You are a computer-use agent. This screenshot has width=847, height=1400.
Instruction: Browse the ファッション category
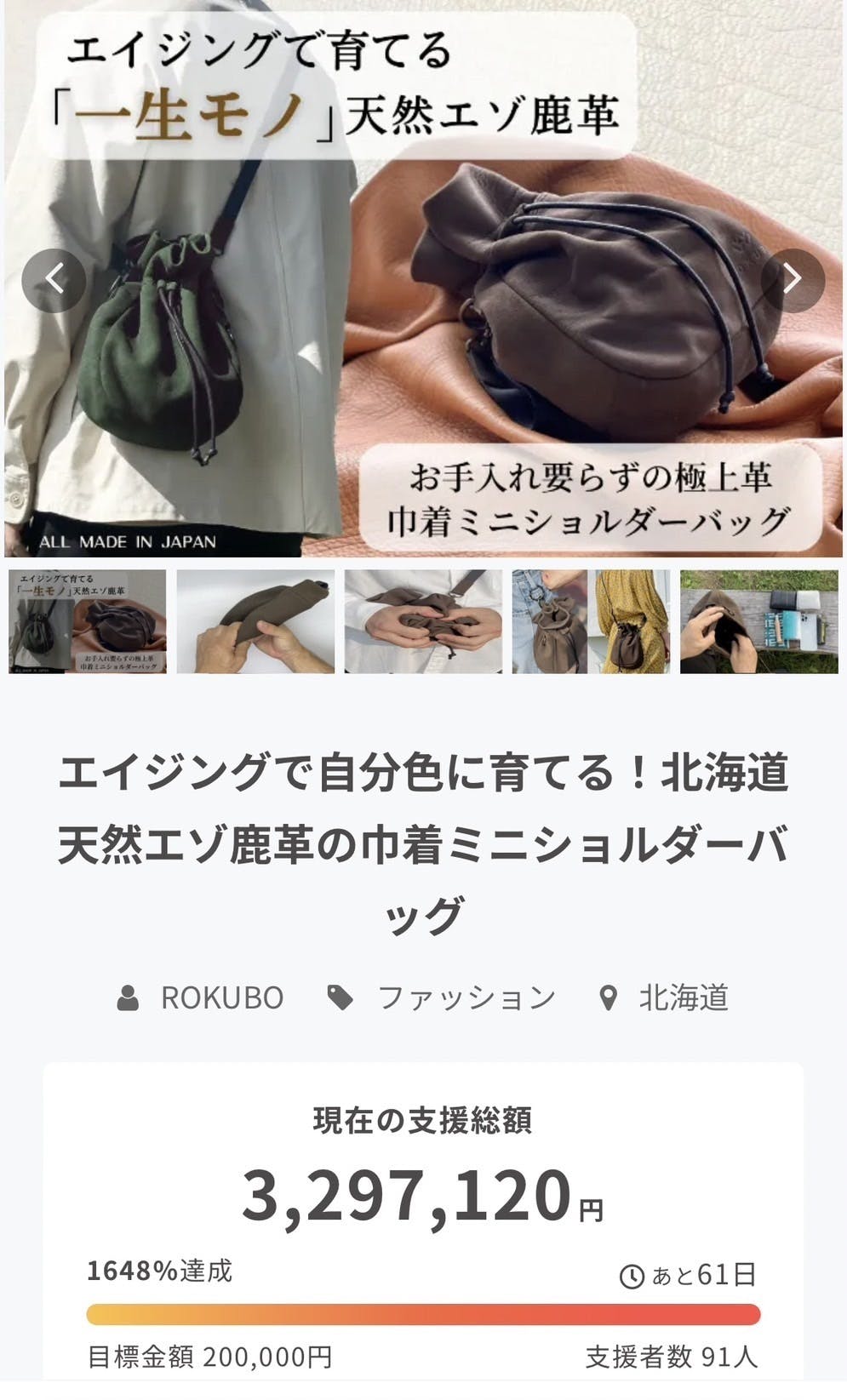pyautogui.click(x=465, y=997)
